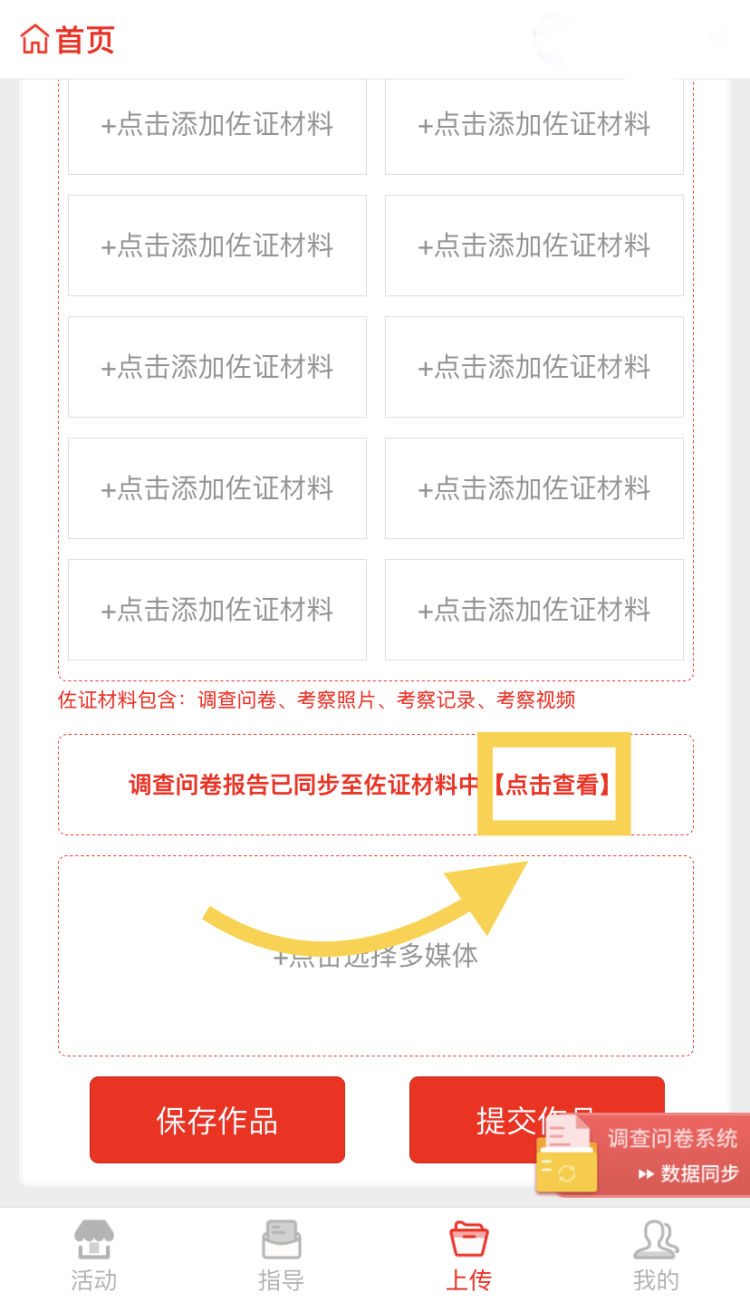Switch to the 指导 tab
The width and height of the screenshot is (750, 1302).
coord(281,1255)
